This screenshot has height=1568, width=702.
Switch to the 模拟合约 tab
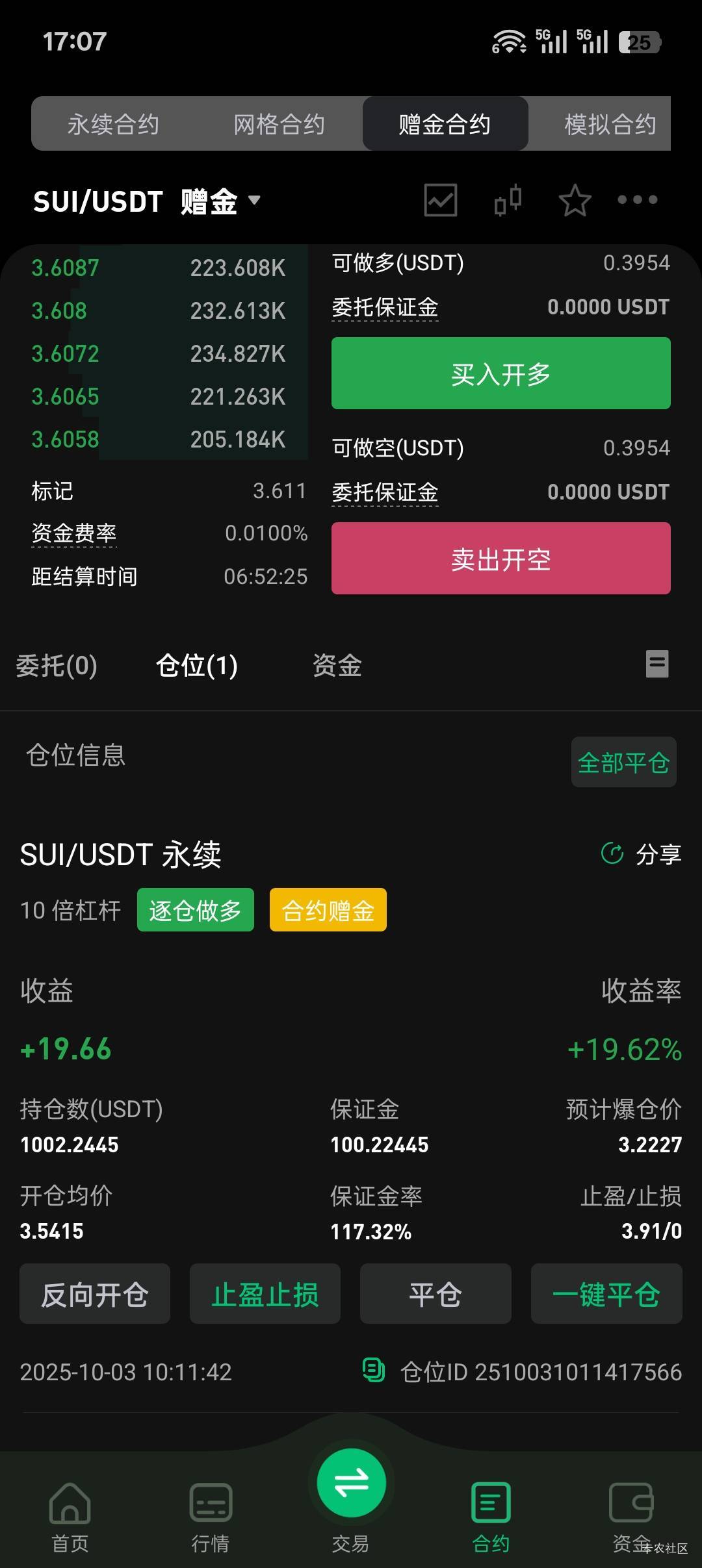point(610,123)
